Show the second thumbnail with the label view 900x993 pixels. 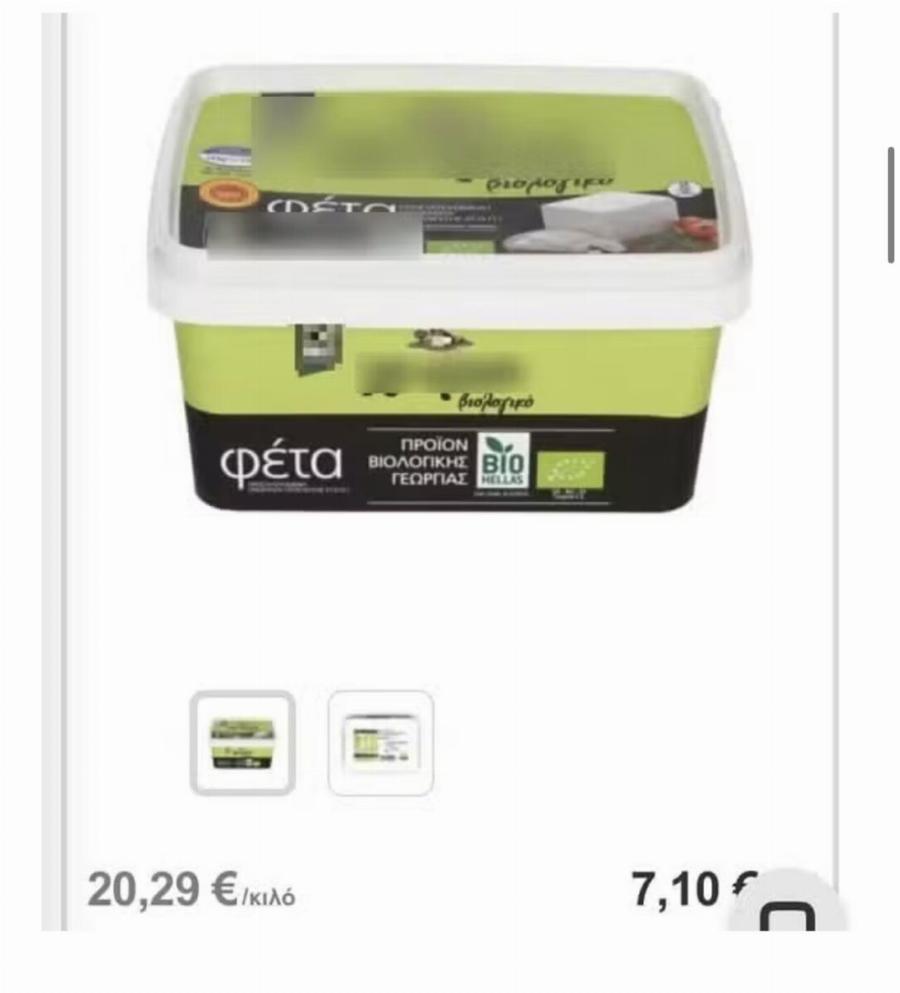381,743
